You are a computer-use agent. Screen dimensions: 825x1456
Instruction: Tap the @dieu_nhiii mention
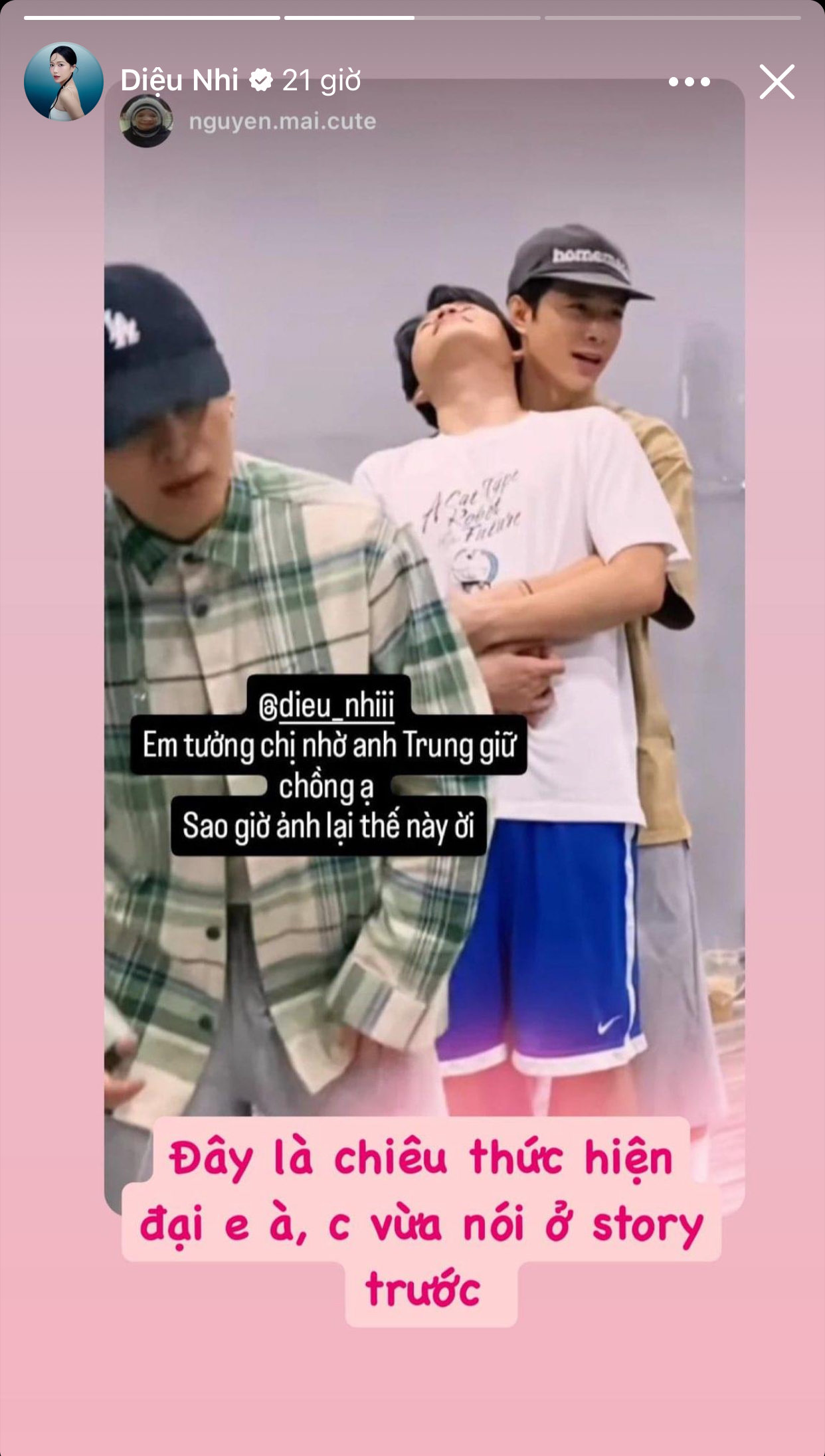(x=327, y=705)
